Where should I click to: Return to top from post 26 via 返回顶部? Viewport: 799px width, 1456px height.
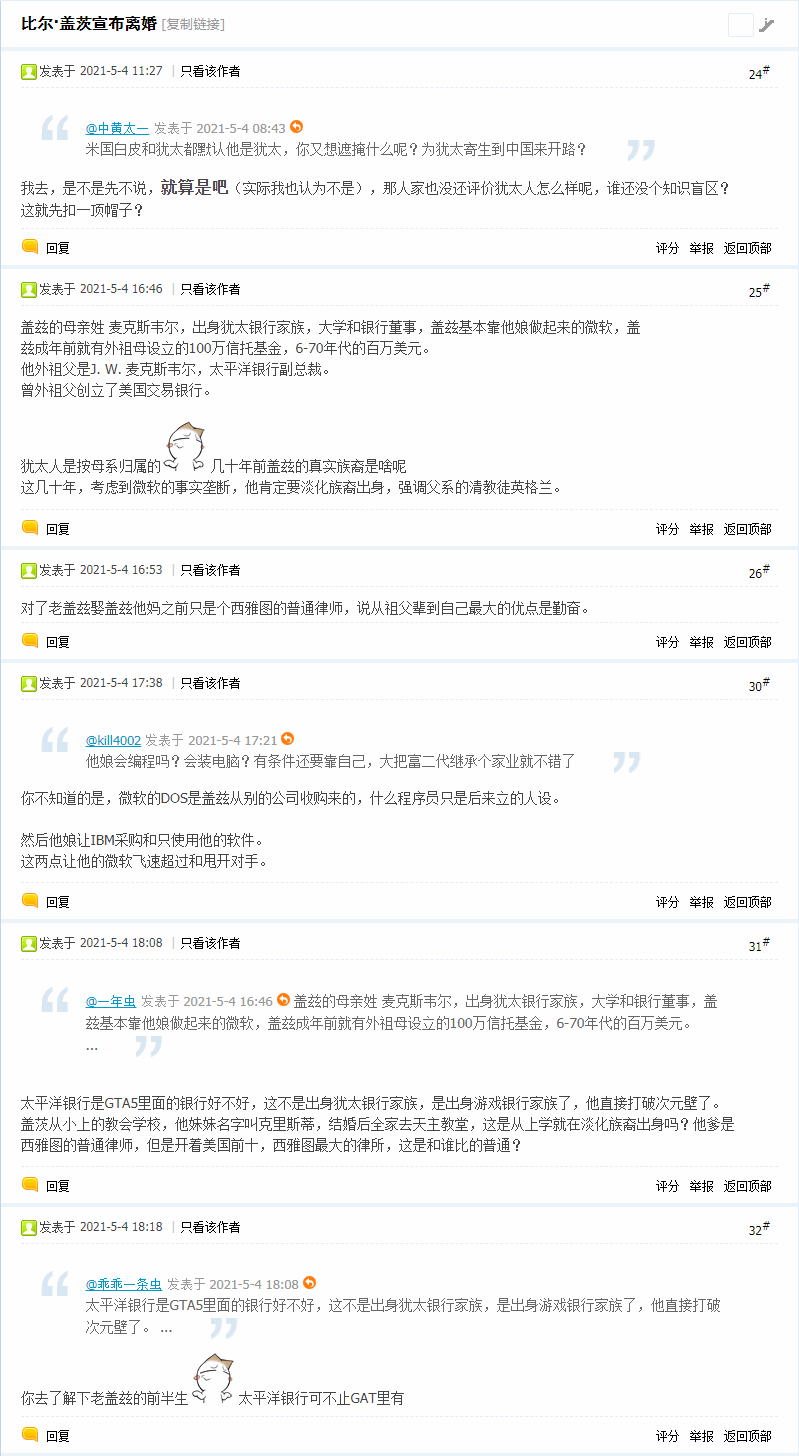(x=747, y=642)
